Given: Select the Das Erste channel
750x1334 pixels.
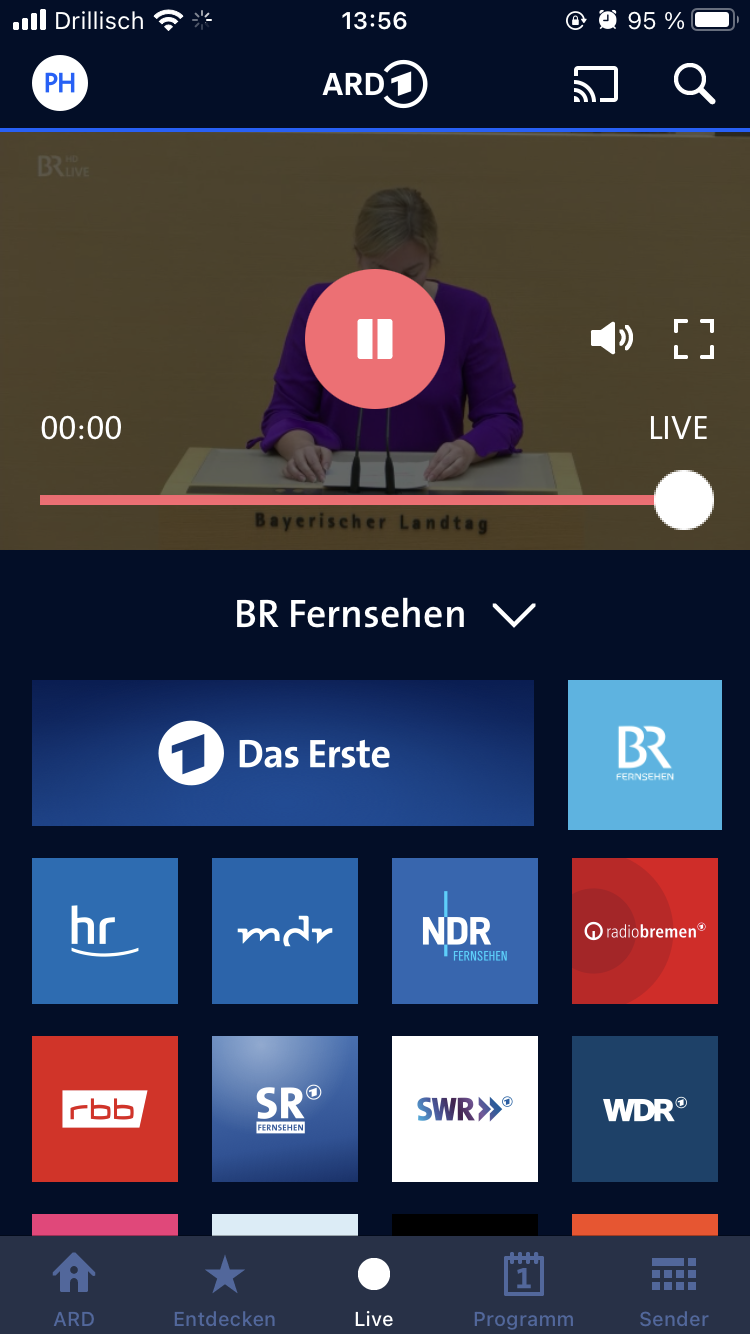Looking at the screenshot, I should (x=283, y=753).
